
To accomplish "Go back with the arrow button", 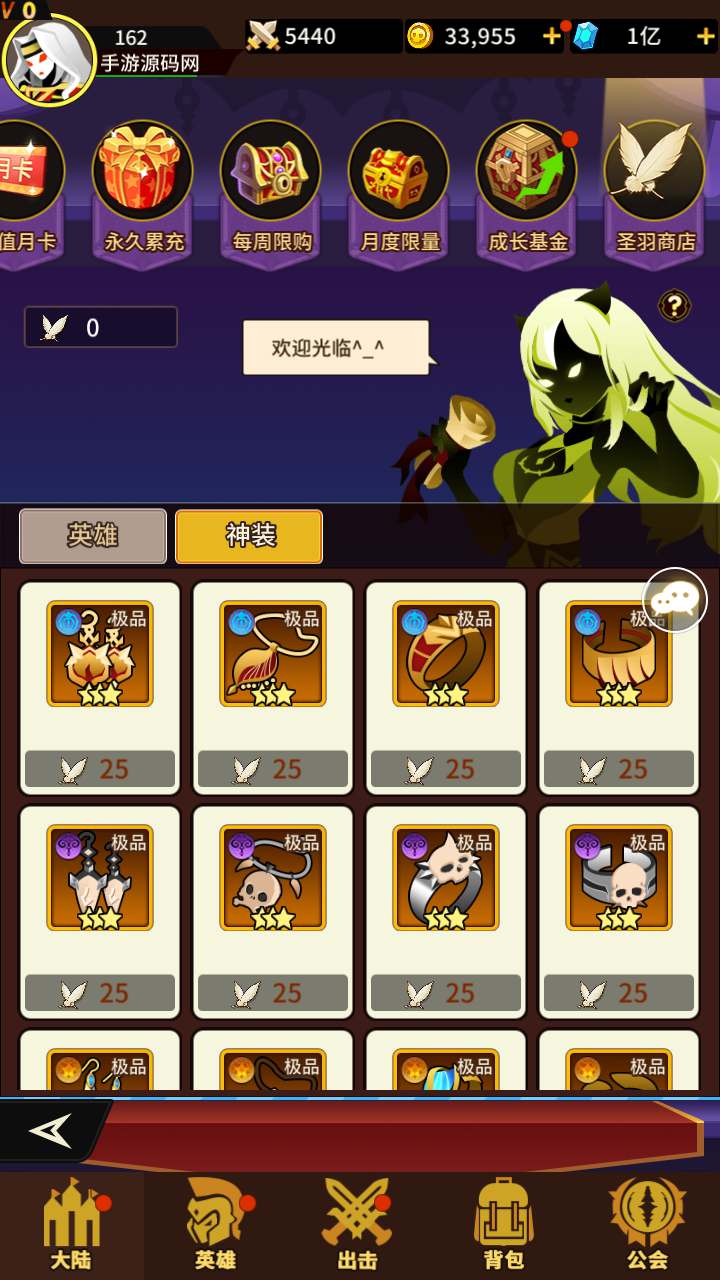I will click(52, 1131).
